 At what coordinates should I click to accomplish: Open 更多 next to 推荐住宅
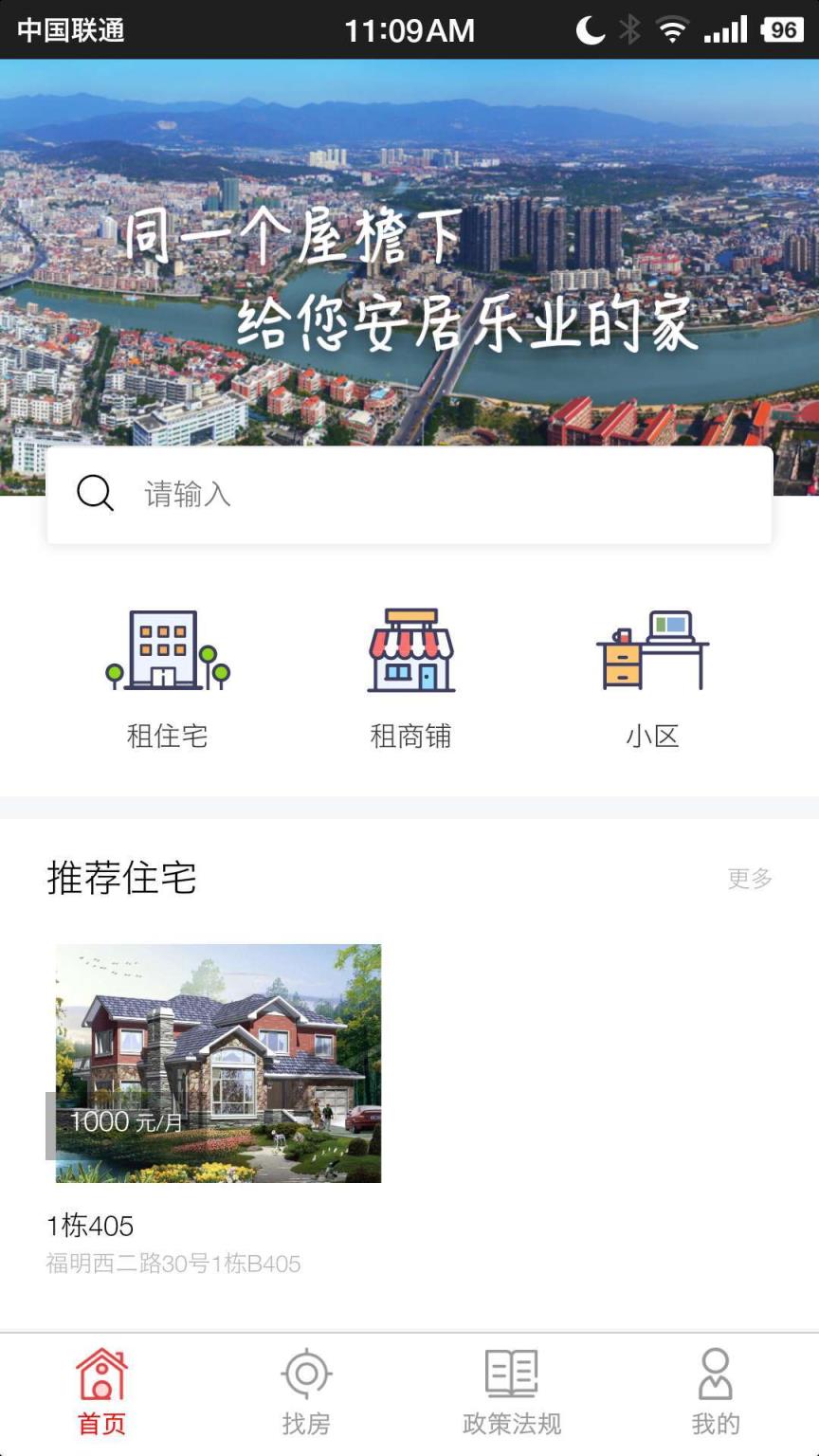point(750,880)
